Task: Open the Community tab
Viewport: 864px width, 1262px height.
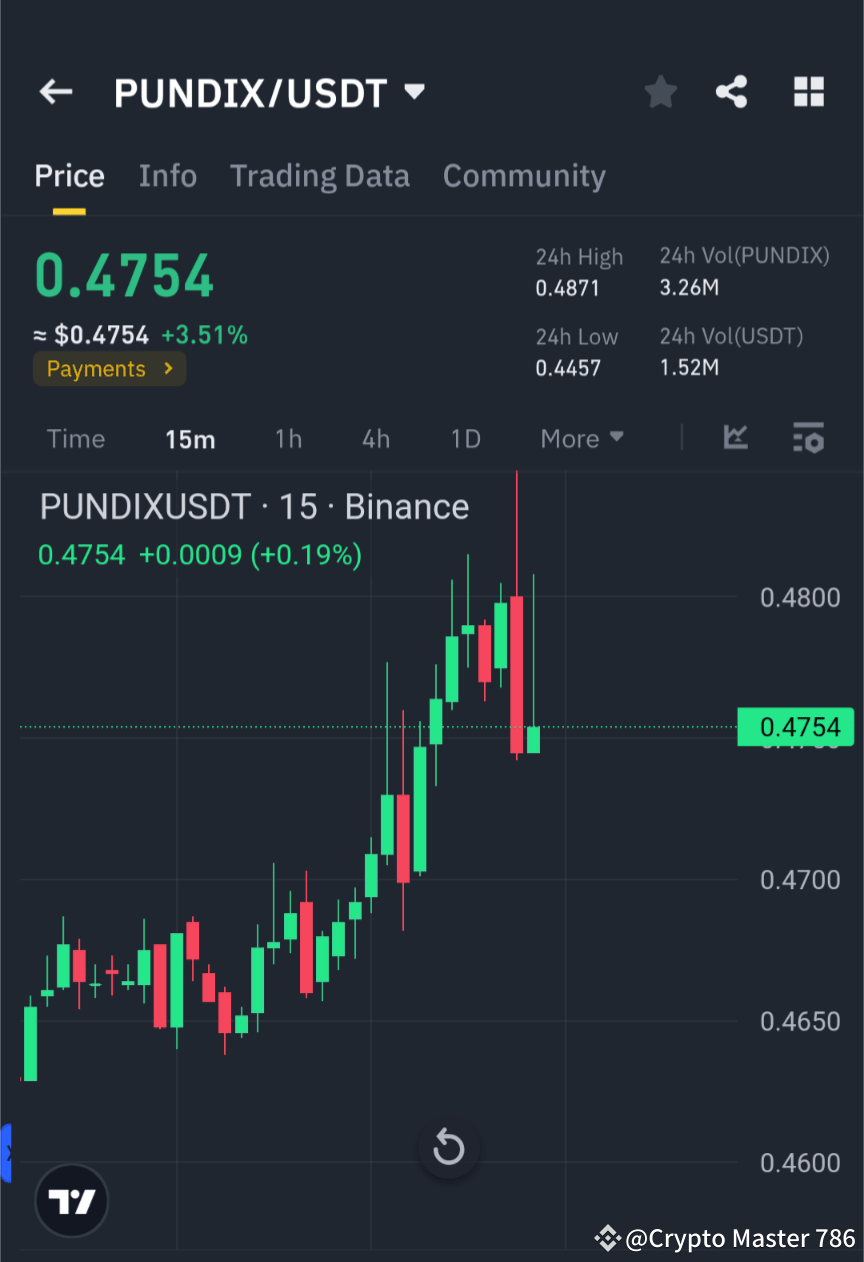Action: click(x=524, y=176)
